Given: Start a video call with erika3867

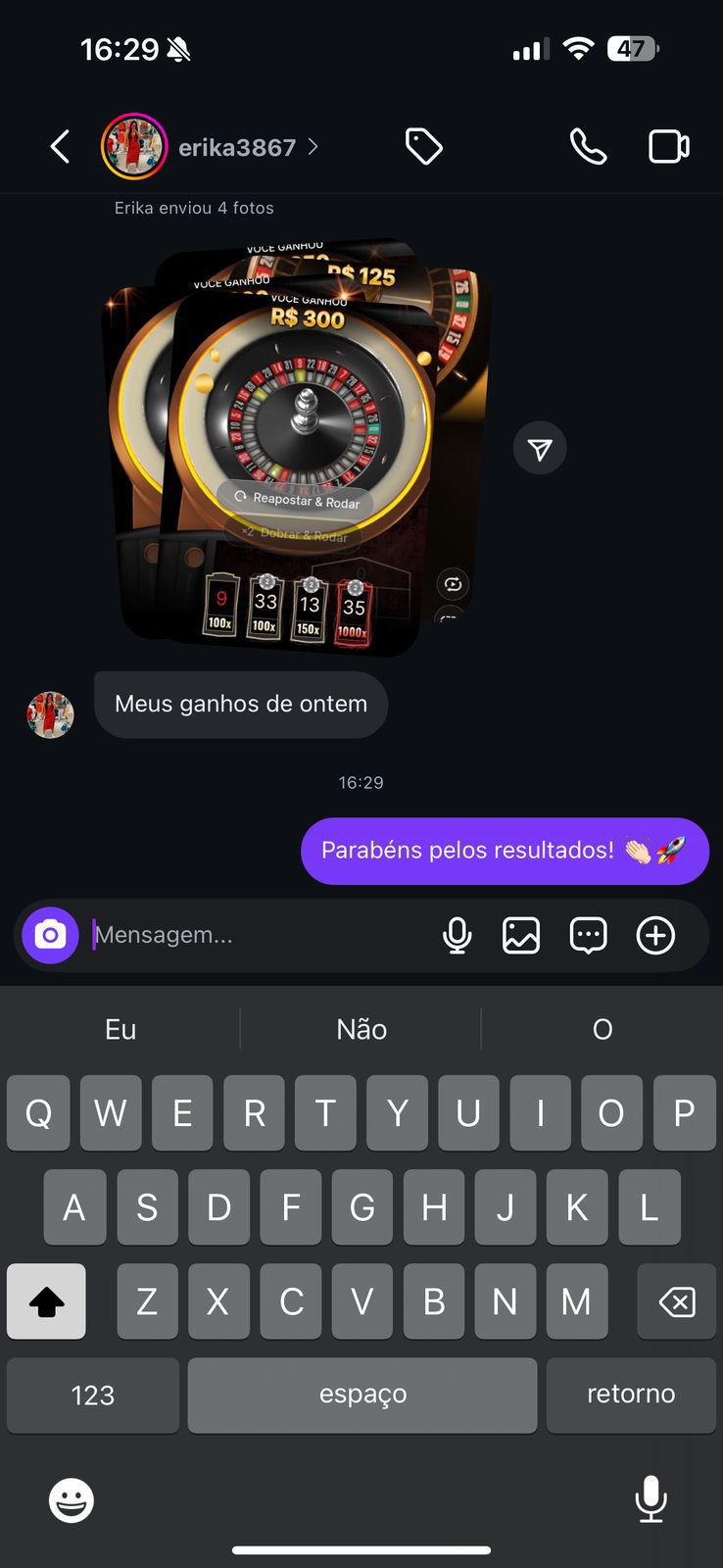Looking at the screenshot, I should pos(669,147).
